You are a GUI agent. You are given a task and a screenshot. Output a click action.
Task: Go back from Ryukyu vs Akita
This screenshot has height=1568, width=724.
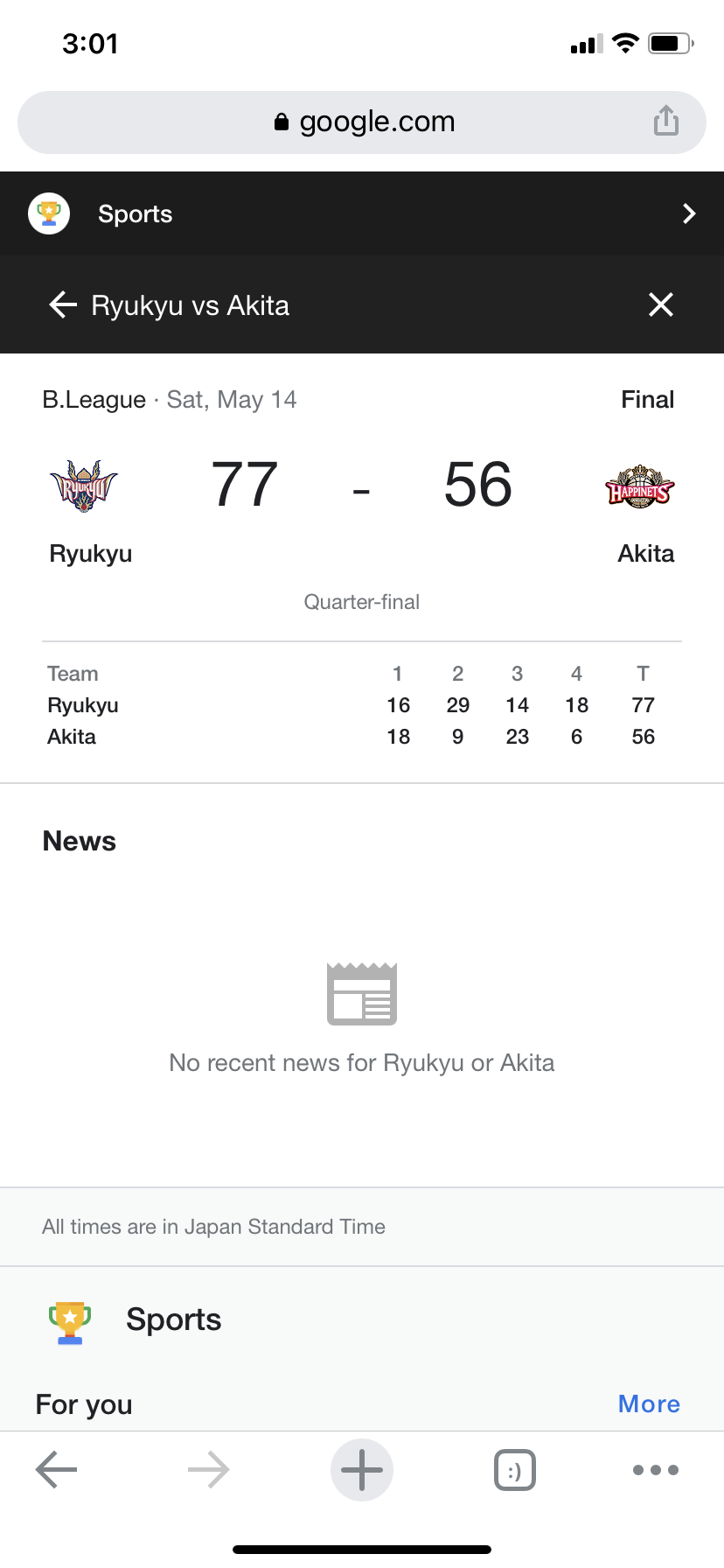coord(63,304)
